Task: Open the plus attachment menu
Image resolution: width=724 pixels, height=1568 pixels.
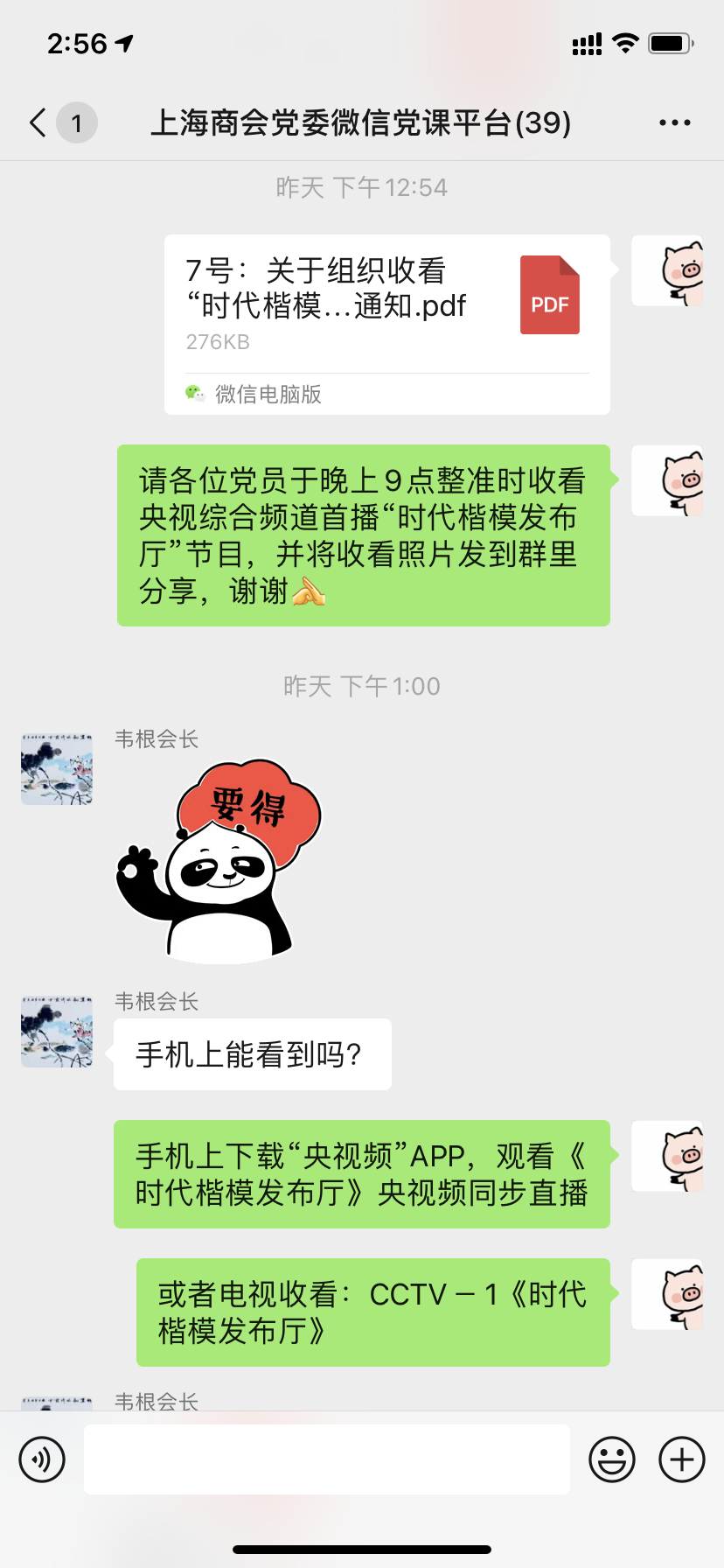Action: tap(681, 1459)
